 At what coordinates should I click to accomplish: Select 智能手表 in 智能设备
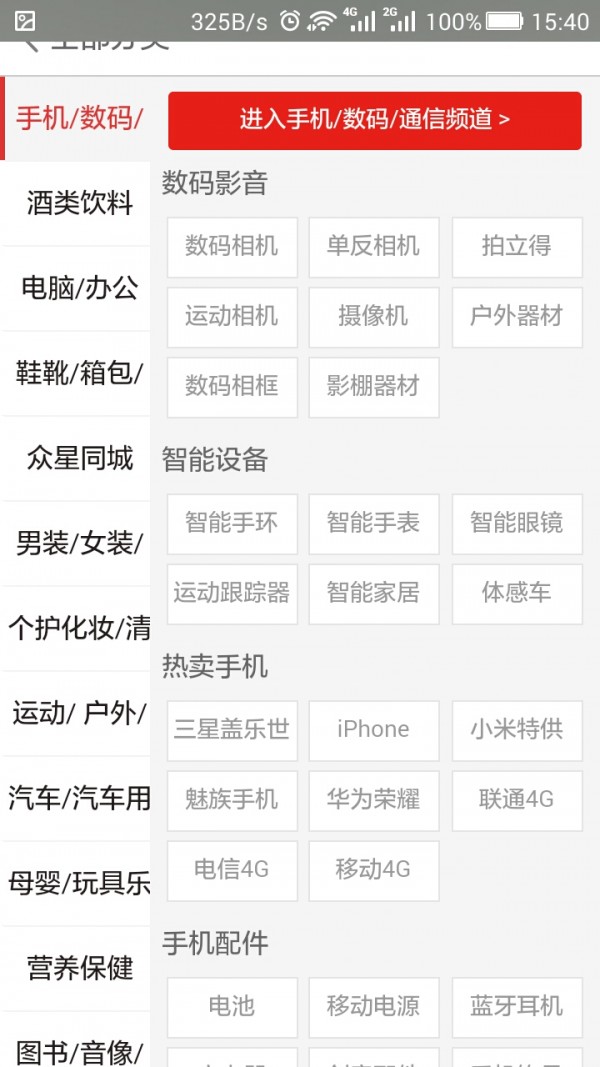[x=373, y=523]
